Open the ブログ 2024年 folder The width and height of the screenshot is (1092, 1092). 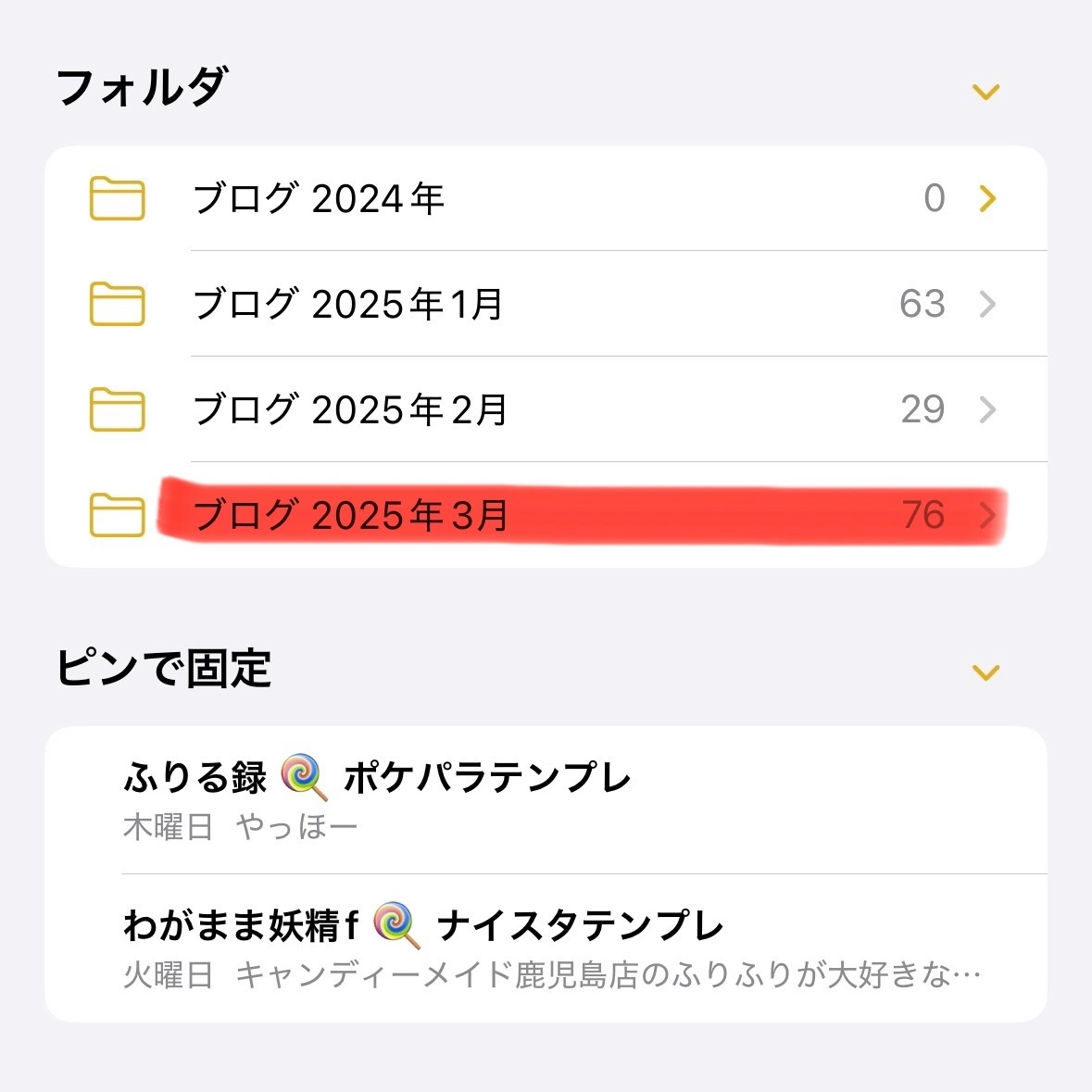point(546,198)
